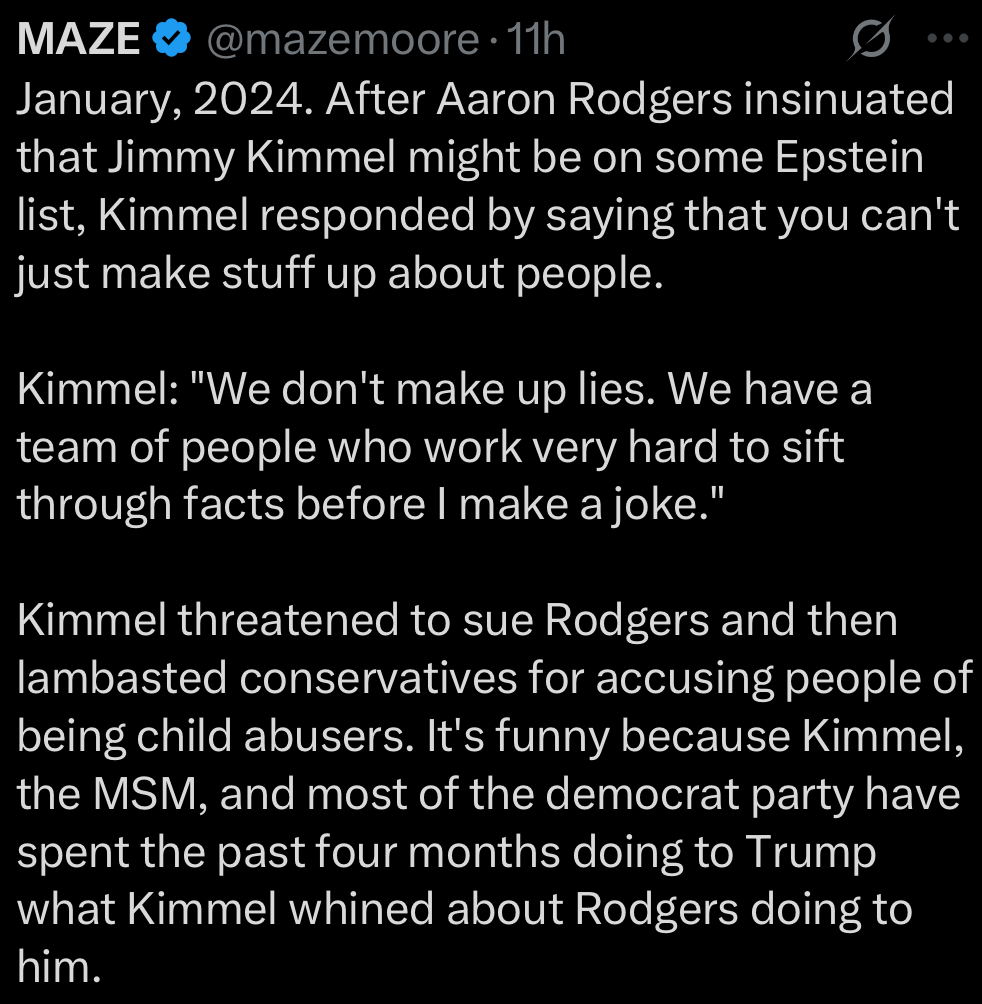
Task: Open the @mazemoore profile handle
Action: point(342,40)
